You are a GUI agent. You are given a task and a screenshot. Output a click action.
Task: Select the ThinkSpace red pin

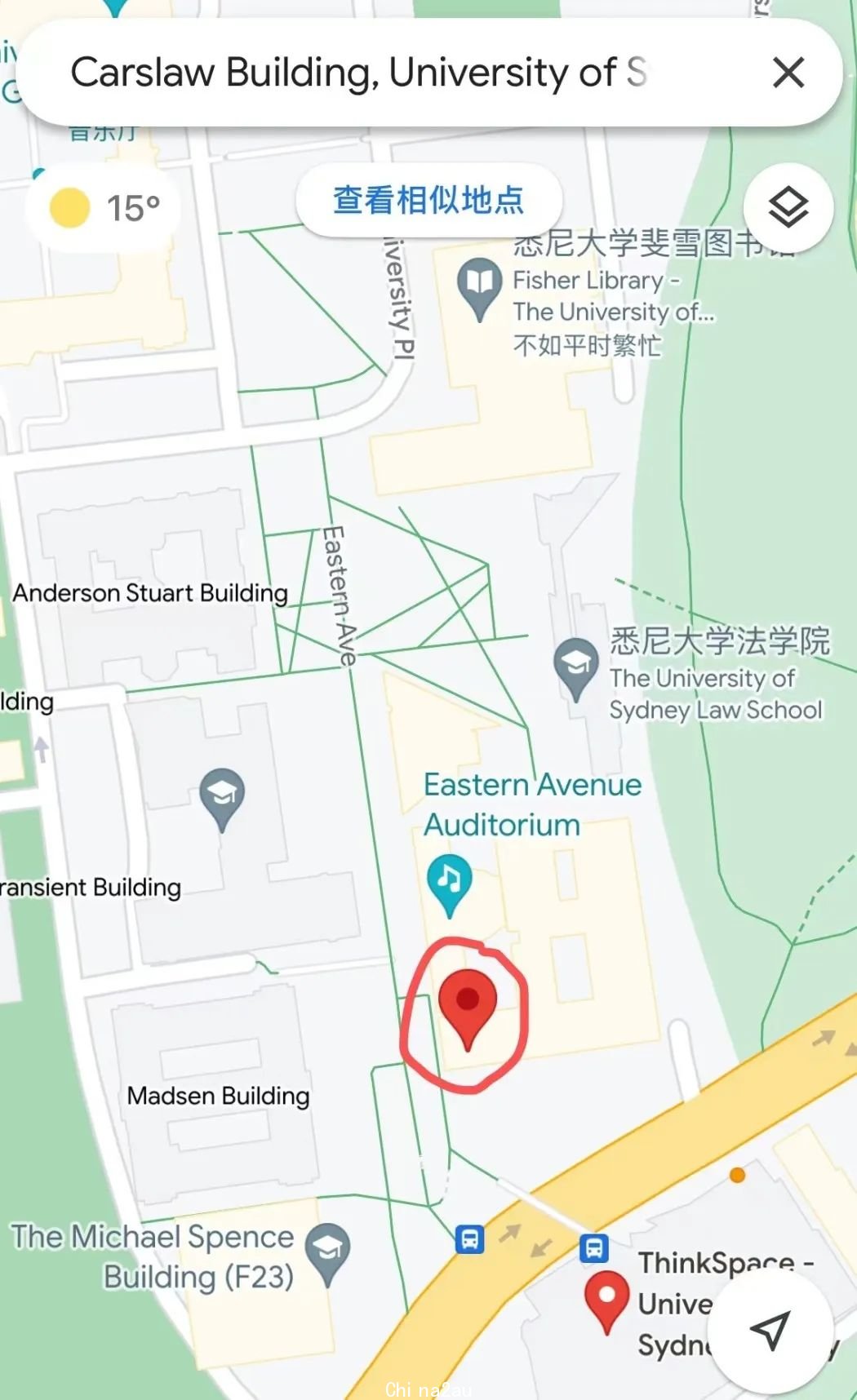click(606, 1297)
